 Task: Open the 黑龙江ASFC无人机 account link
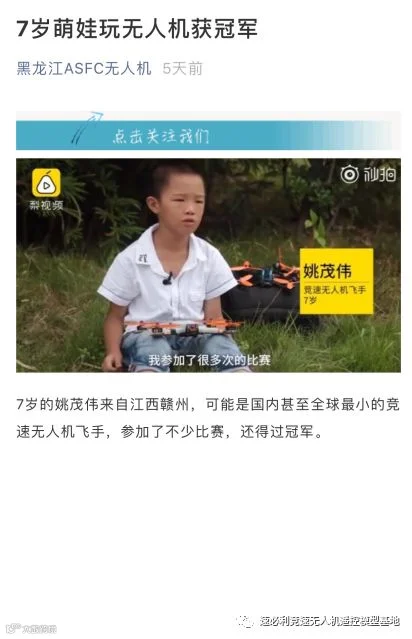click(x=84, y=68)
